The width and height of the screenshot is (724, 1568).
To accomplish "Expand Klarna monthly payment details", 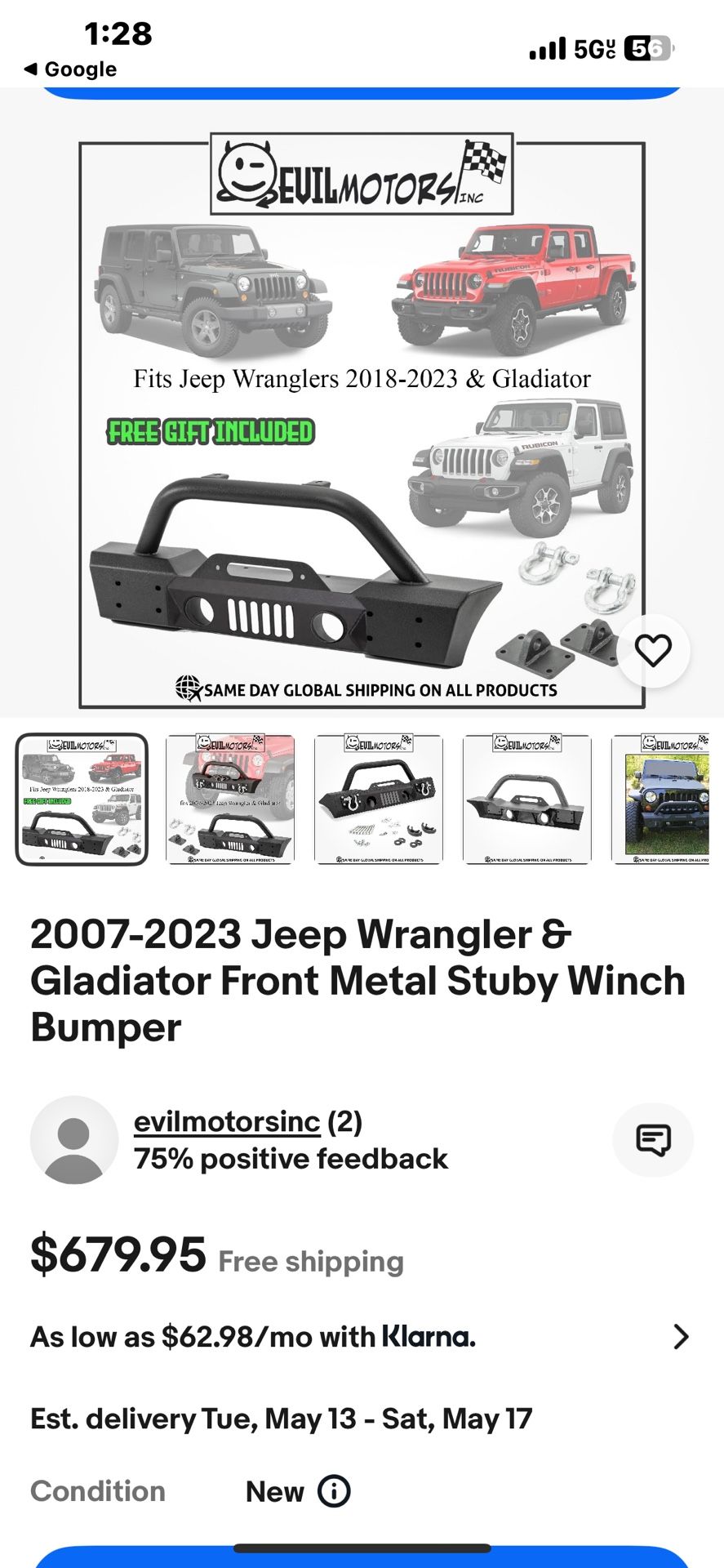I will pyautogui.click(x=680, y=1337).
